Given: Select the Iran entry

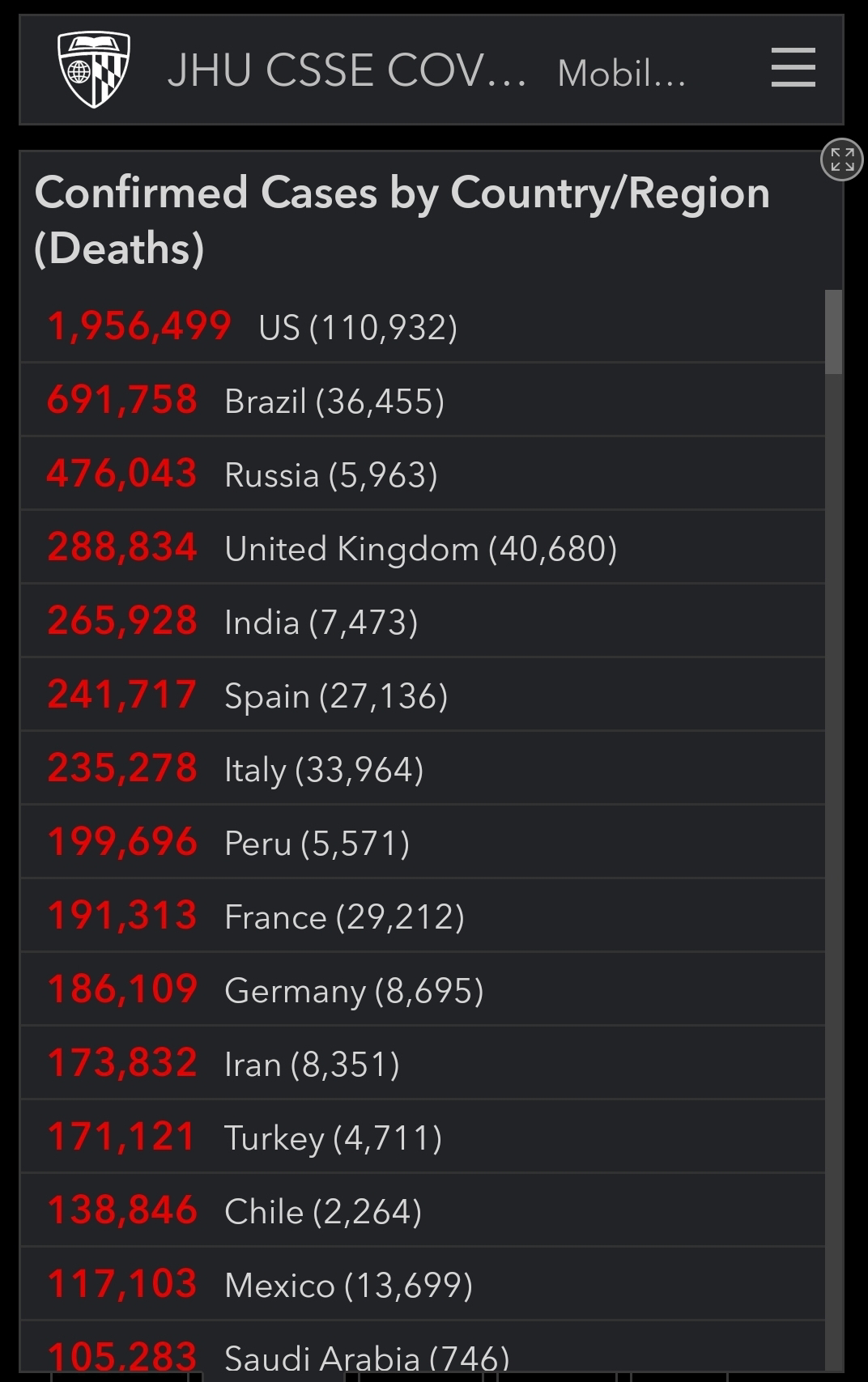Looking at the screenshot, I should coord(423,1063).
